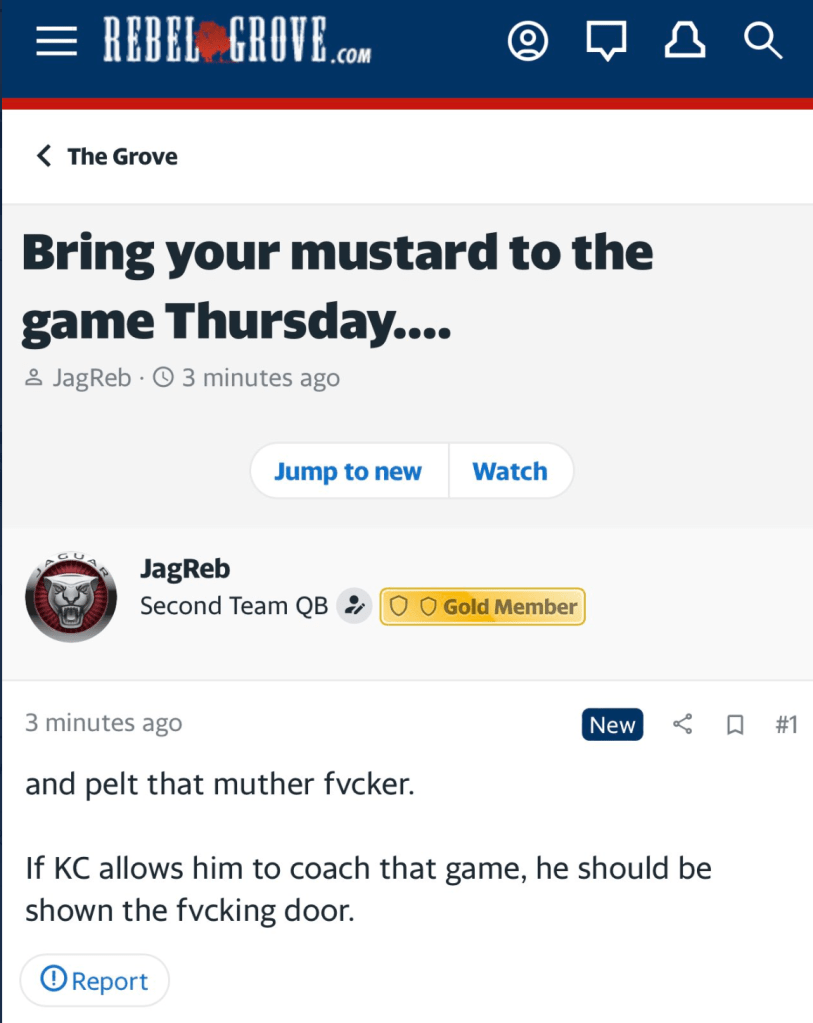Open the Rebel Grove home logo
The height and width of the screenshot is (1023, 813).
tap(236, 41)
